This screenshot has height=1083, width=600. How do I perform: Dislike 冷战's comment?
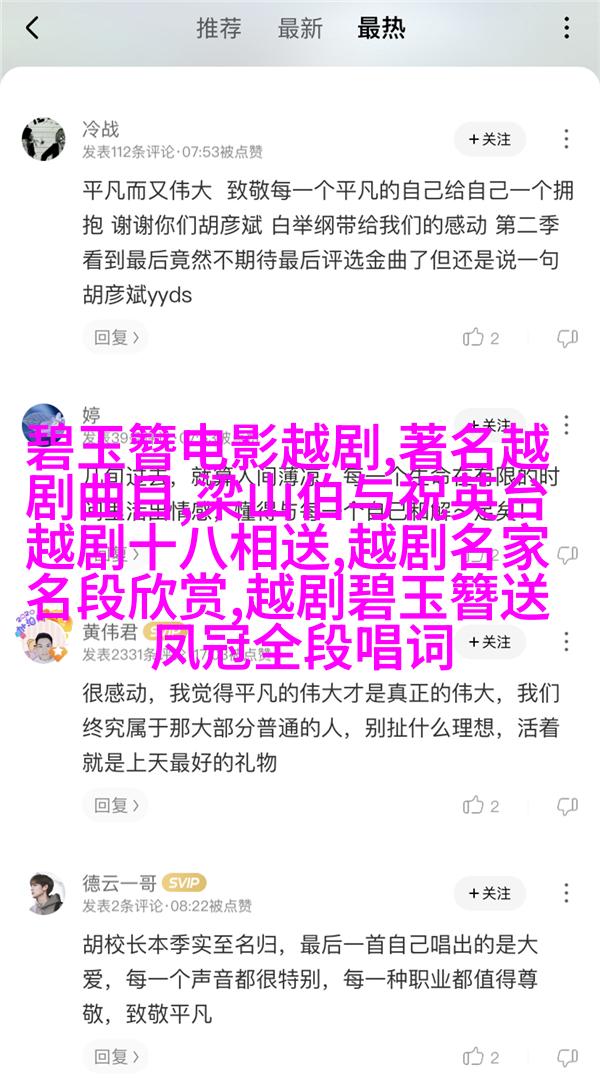[567, 338]
